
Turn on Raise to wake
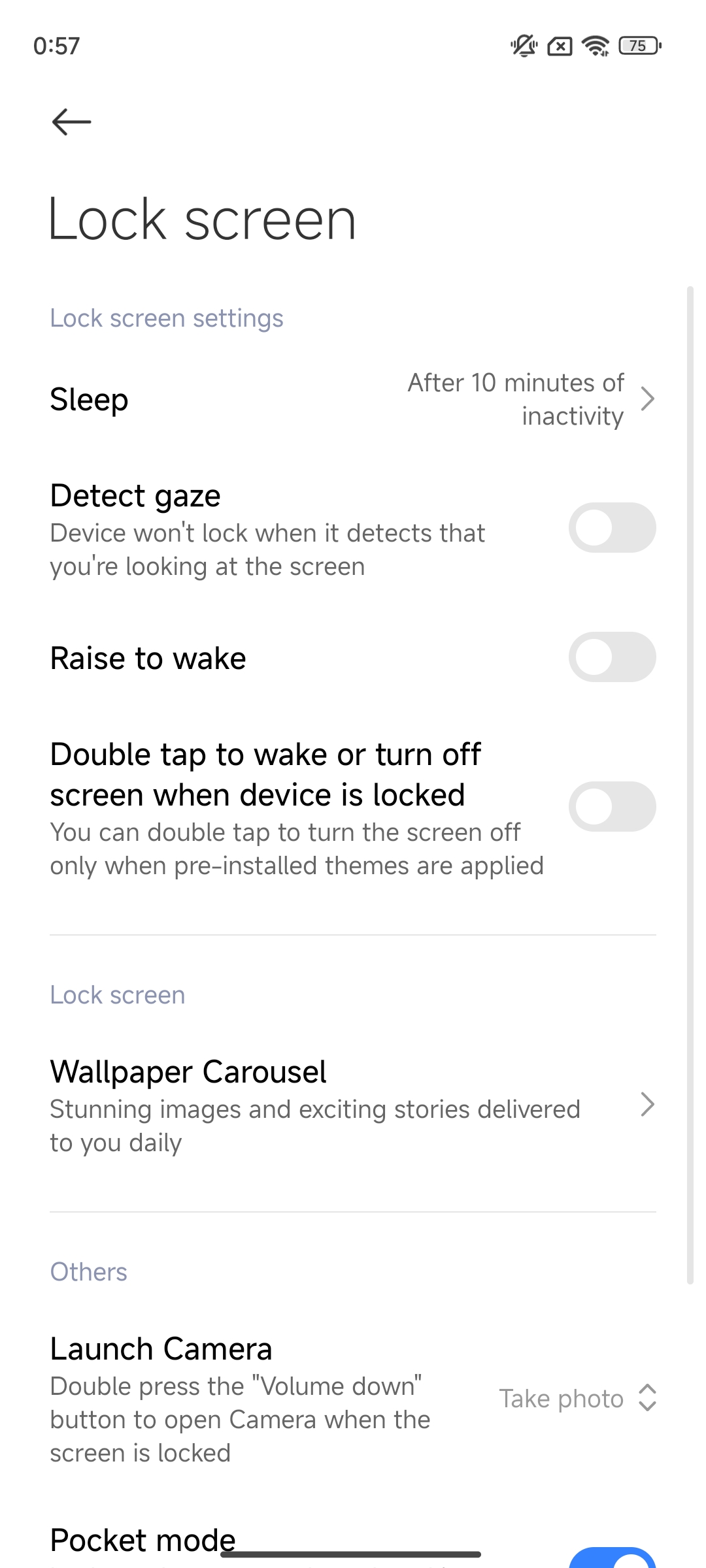click(612, 657)
